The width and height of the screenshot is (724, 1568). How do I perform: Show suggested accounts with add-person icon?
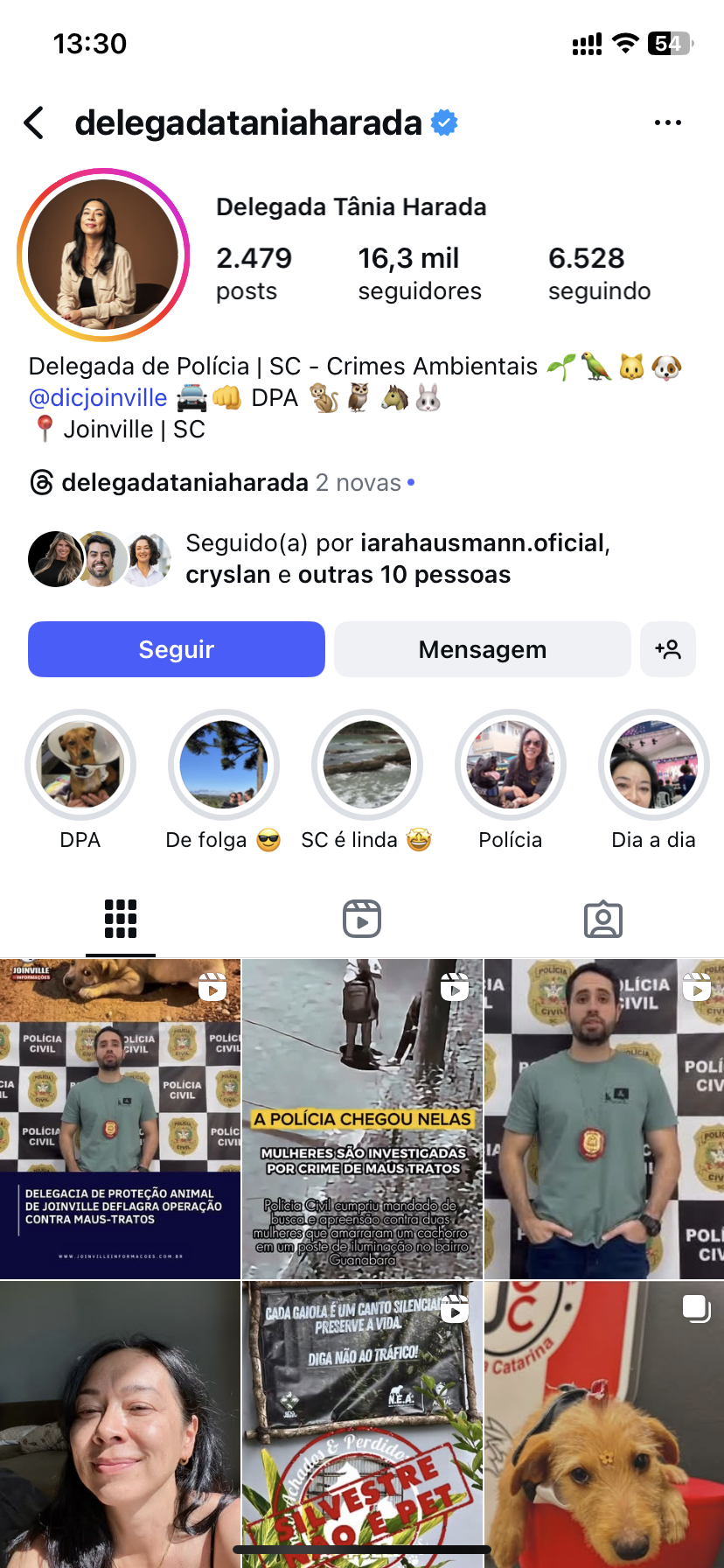coord(668,649)
